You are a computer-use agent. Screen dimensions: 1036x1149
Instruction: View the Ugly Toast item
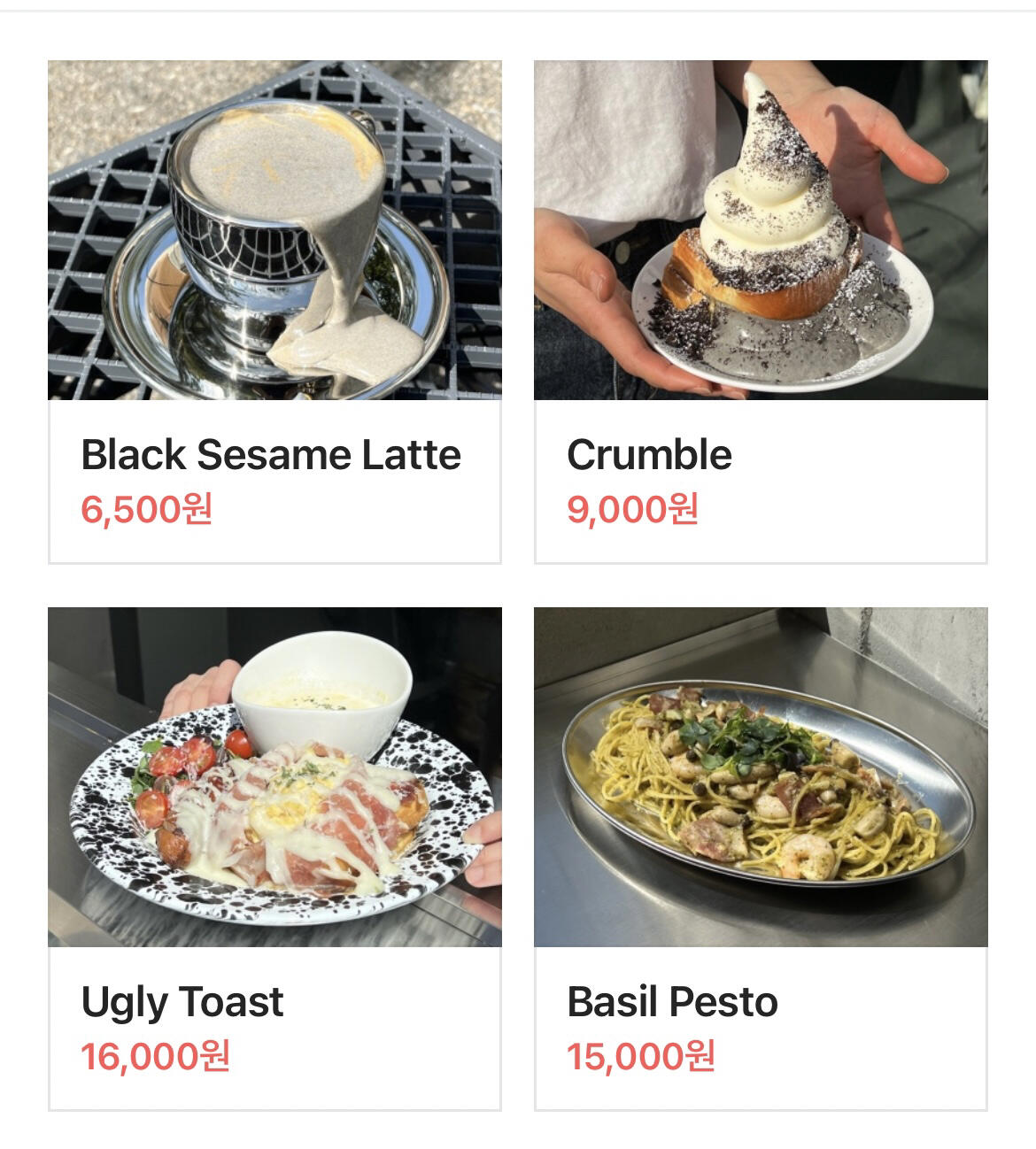[x=274, y=857]
